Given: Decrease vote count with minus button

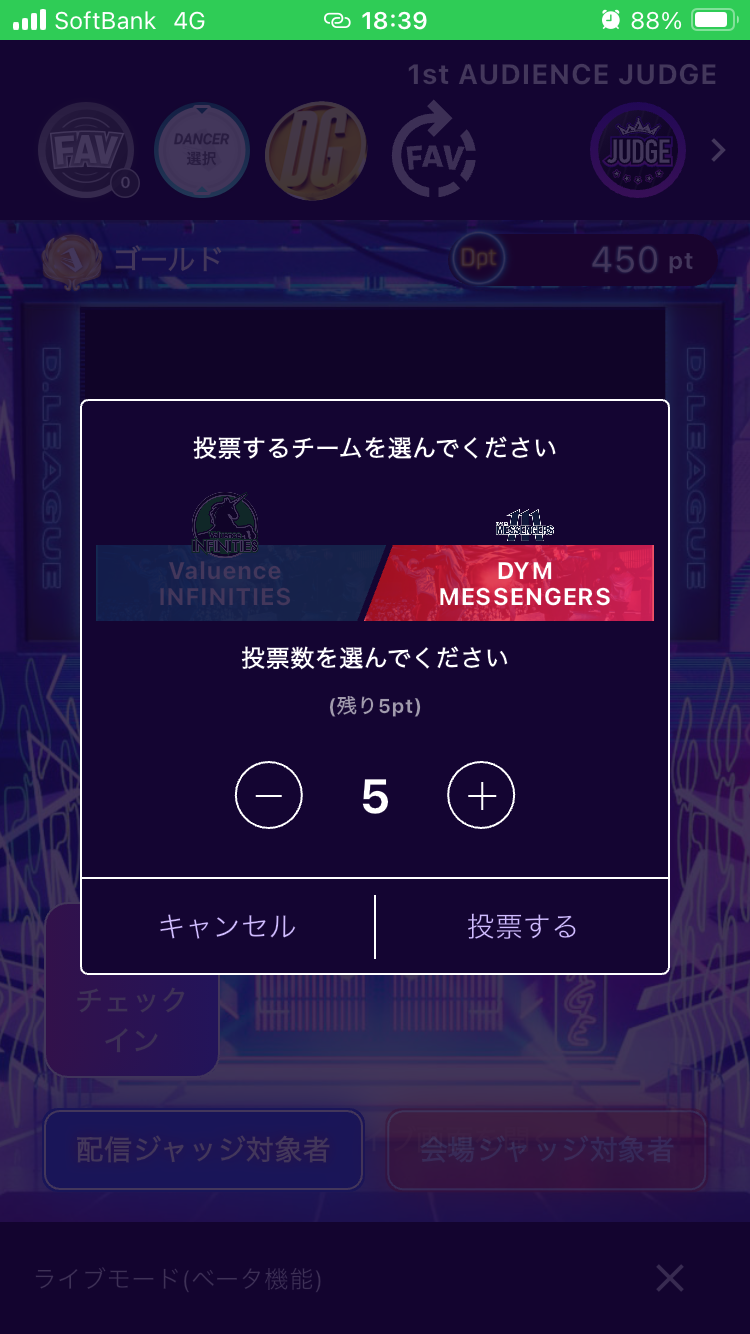Looking at the screenshot, I should [x=268, y=796].
